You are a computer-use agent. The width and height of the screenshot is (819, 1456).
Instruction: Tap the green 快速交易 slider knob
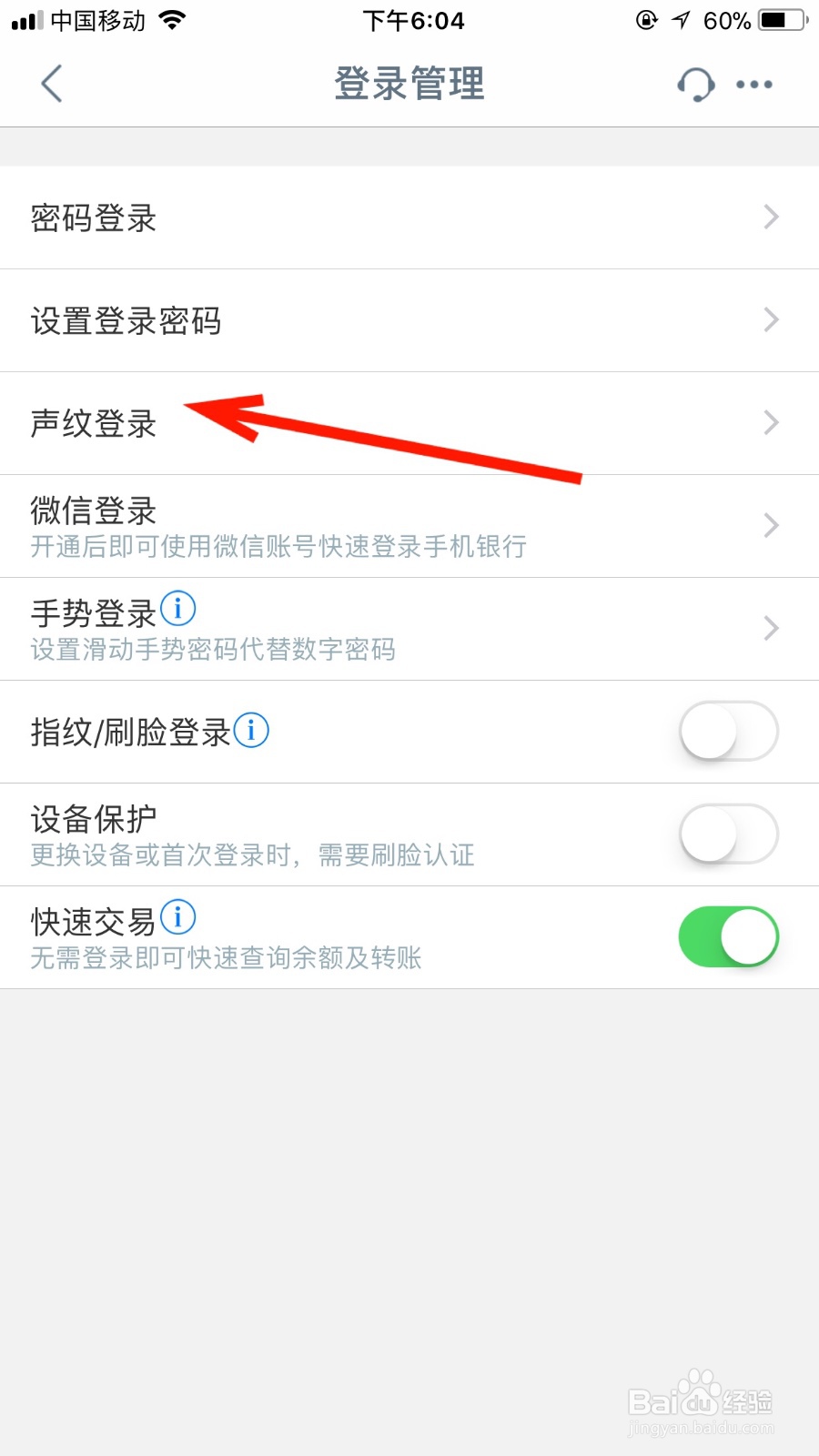(x=746, y=936)
